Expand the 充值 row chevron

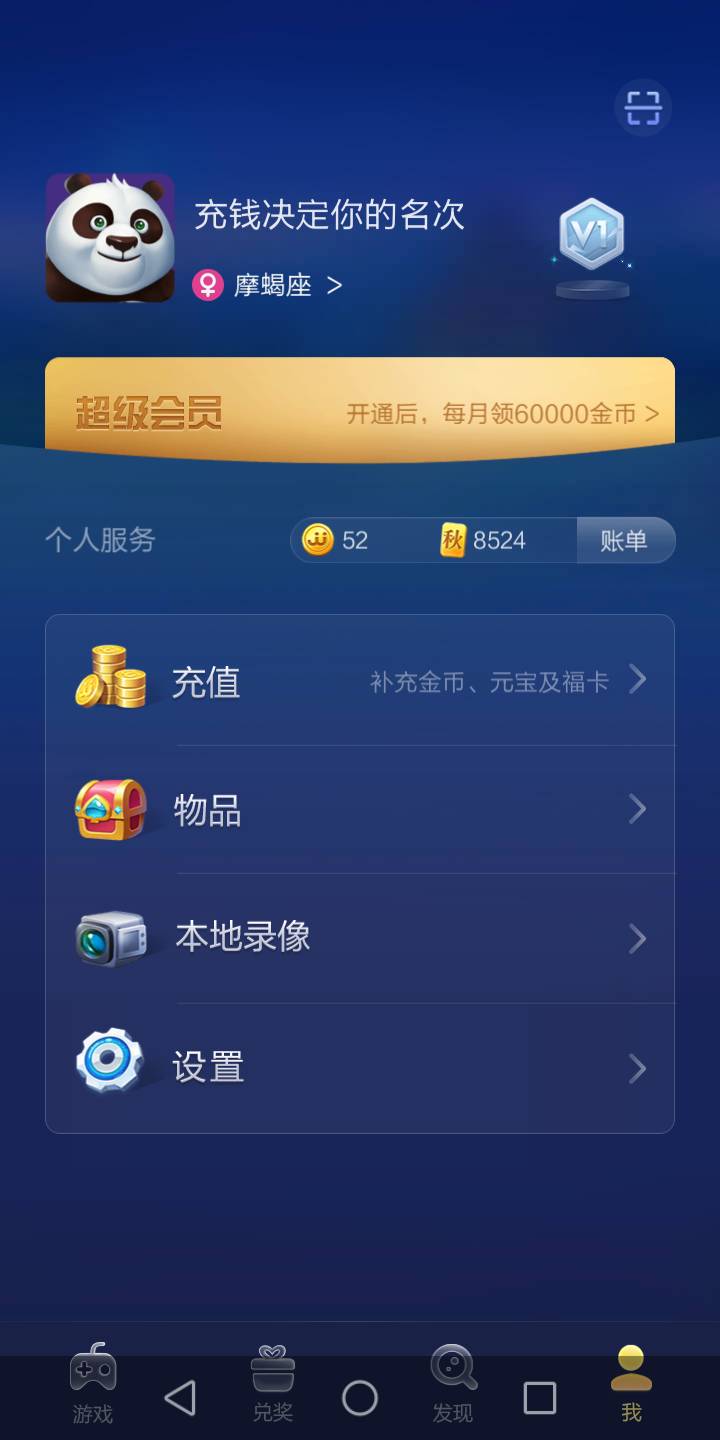637,680
